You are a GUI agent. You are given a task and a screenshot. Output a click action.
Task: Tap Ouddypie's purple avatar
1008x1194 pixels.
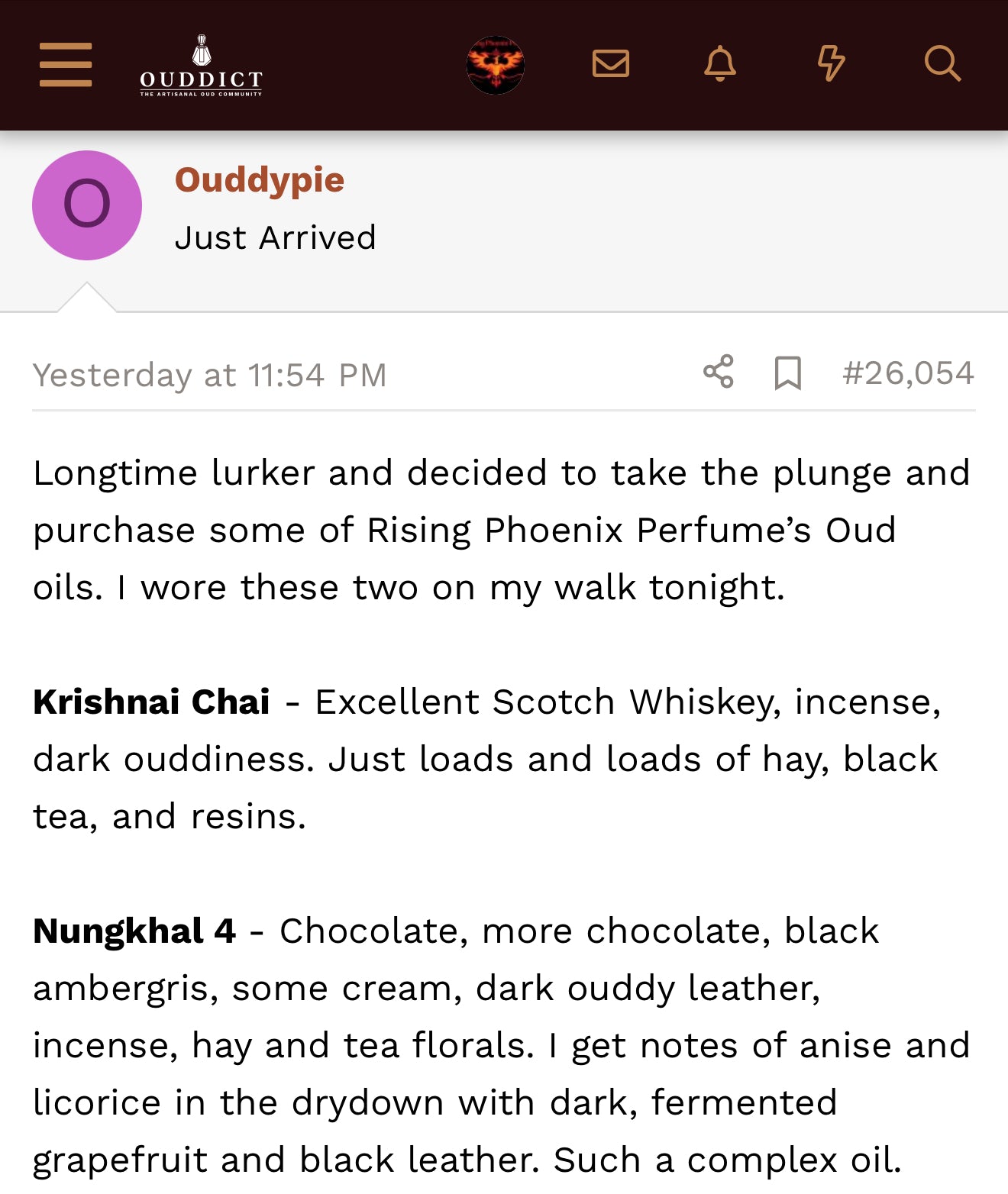pyautogui.click(x=87, y=205)
